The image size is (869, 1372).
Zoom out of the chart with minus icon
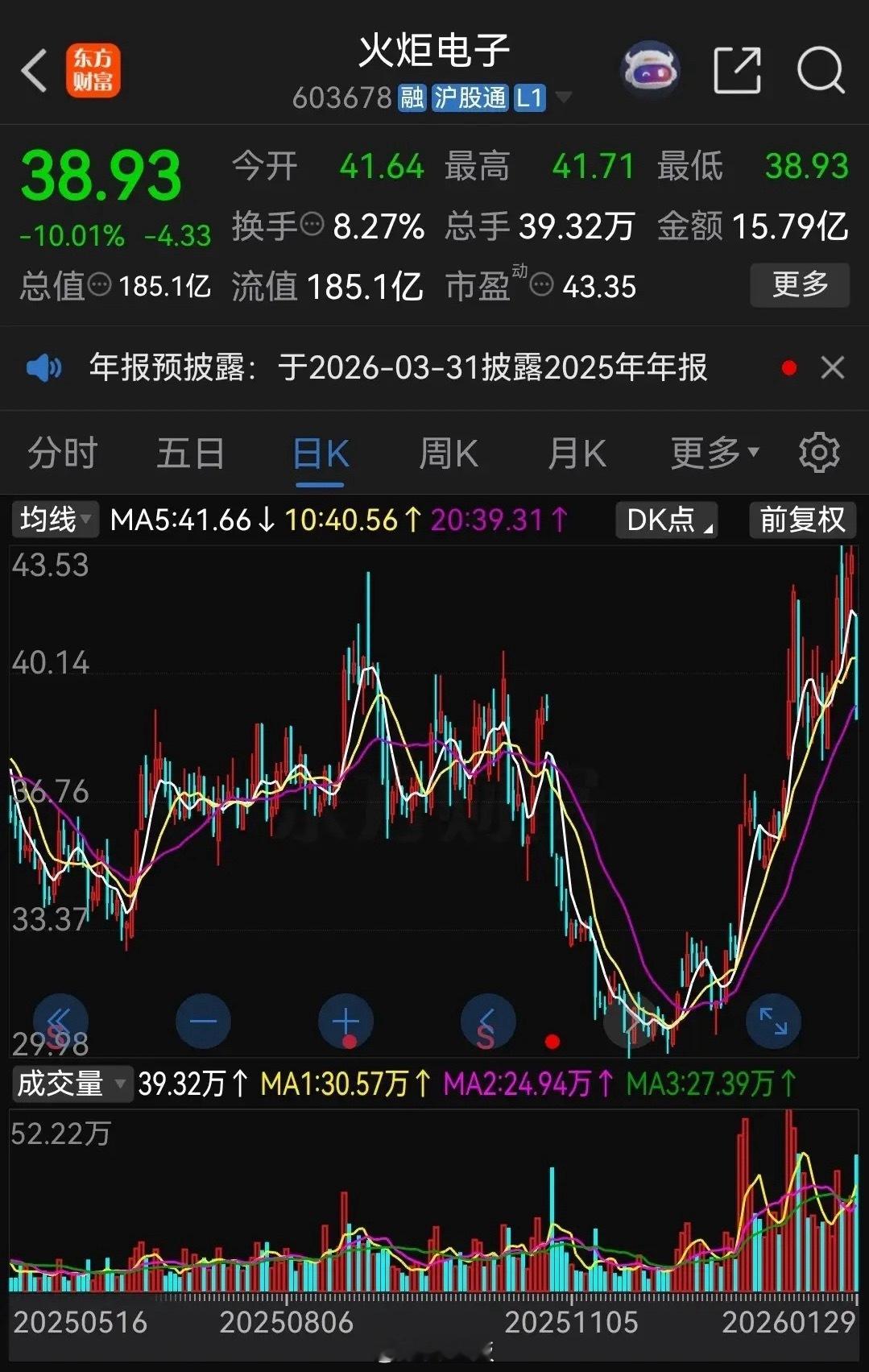(x=201, y=1020)
